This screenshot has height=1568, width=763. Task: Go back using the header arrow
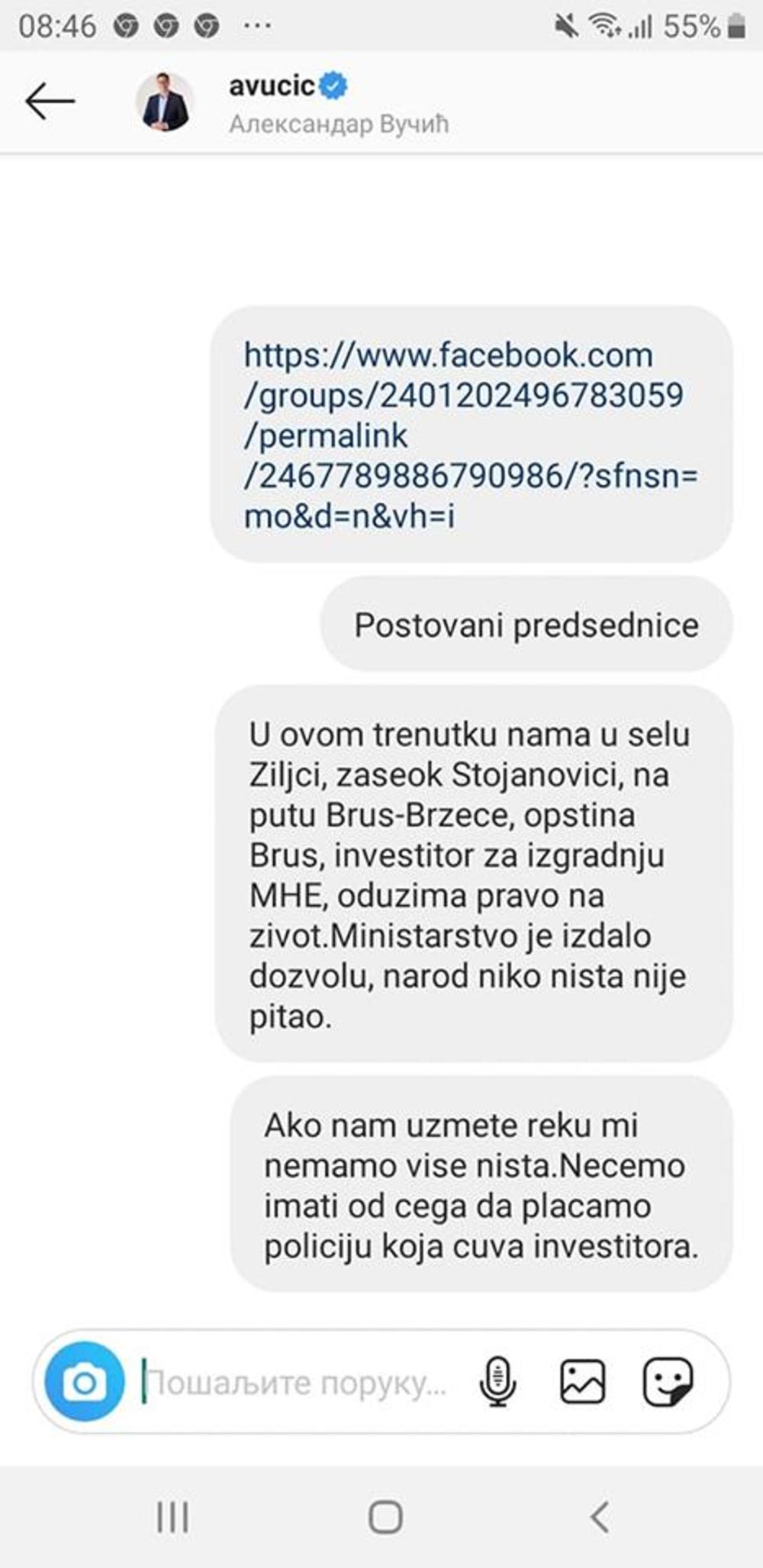[x=50, y=101]
